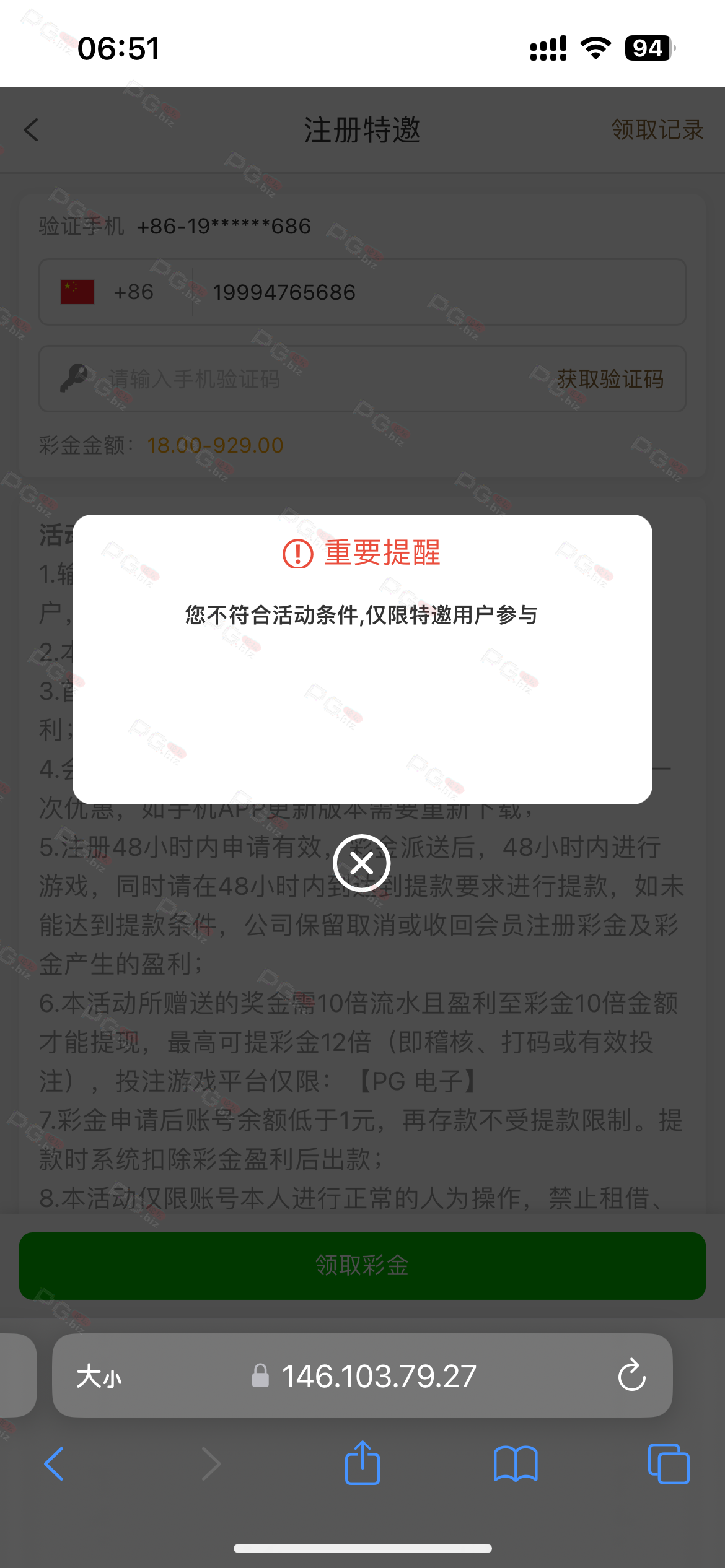This screenshot has height=1568, width=725.
Task: Tap the 领取彩金 button
Action: [362, 1265]
